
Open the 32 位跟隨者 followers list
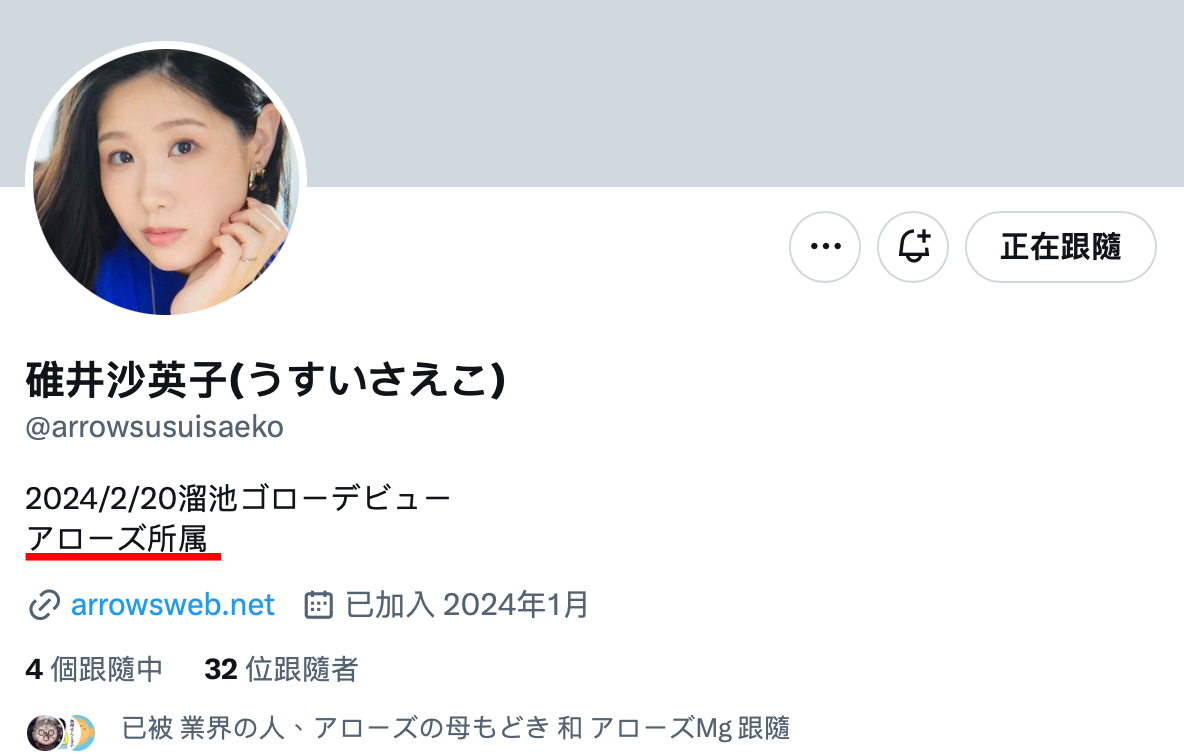coord(281,669)
